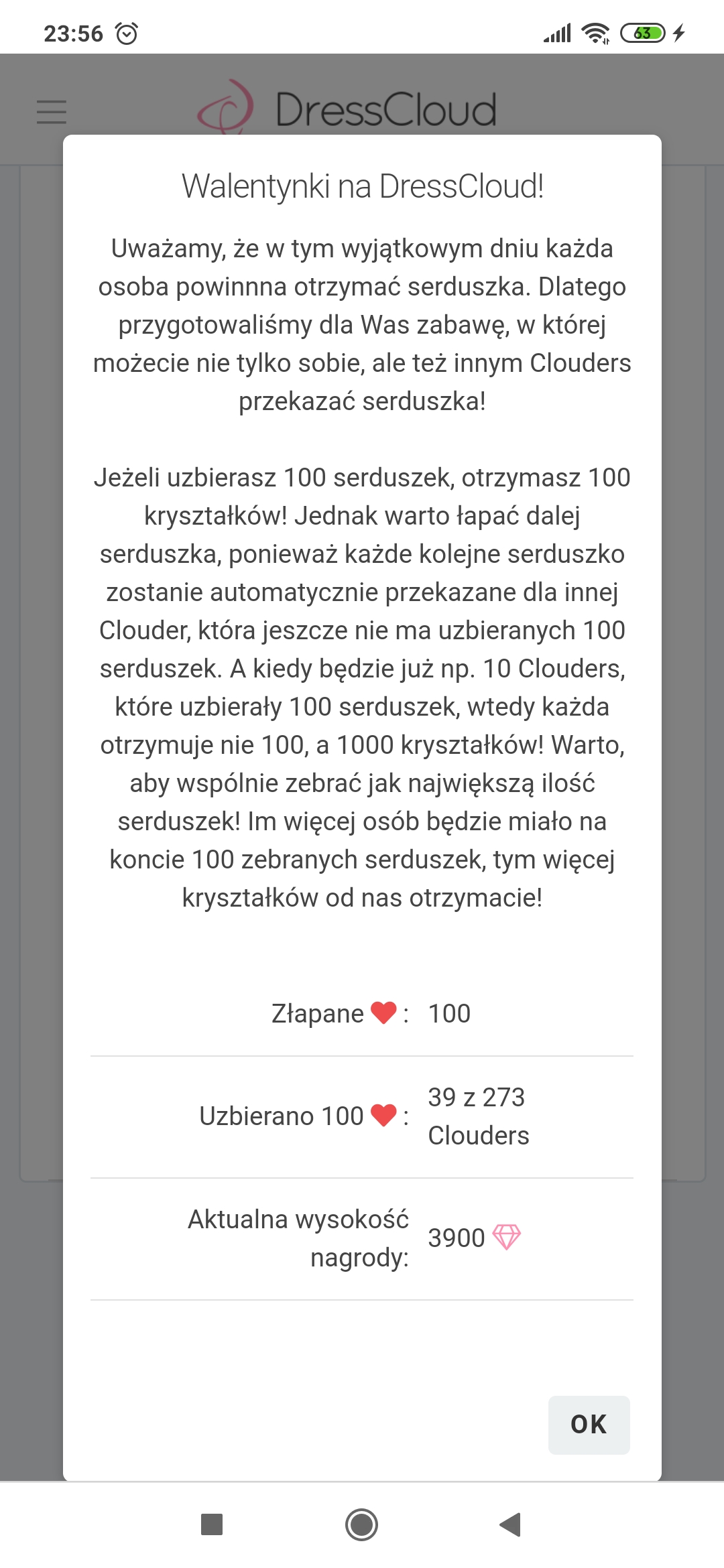Tap the charging bolt icon
This screenshot has width=724, height=1568.
680,31
